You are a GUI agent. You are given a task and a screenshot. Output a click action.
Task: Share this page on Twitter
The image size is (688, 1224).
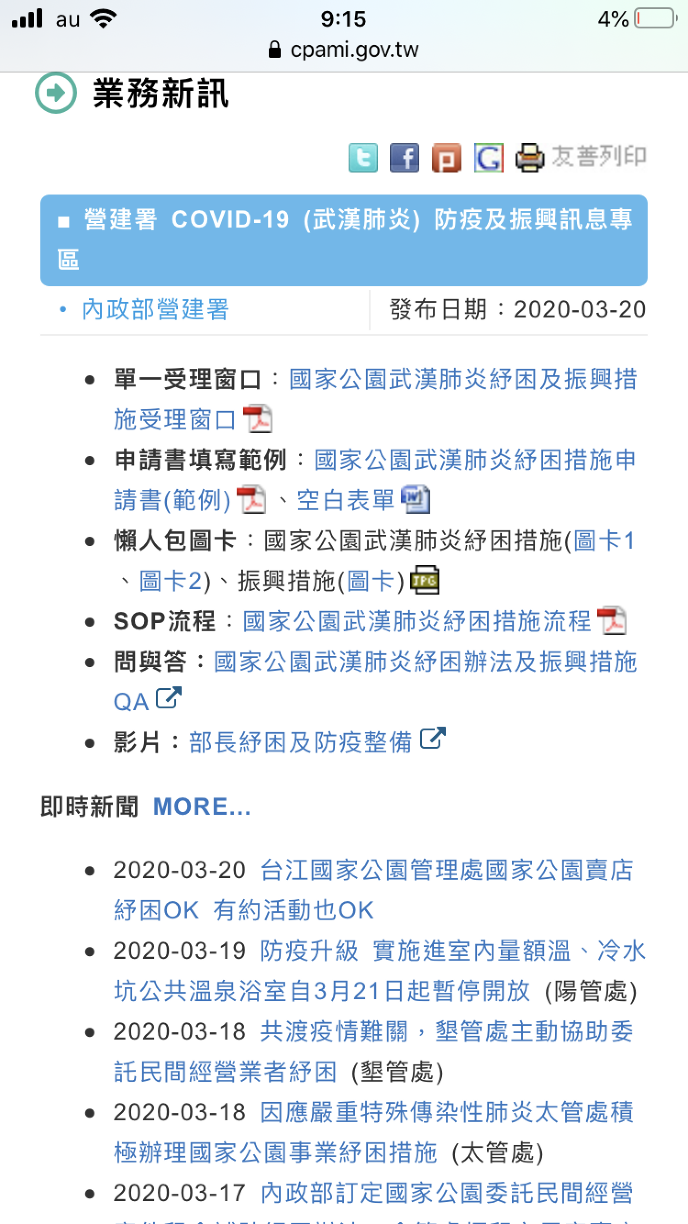pos(363,158)
